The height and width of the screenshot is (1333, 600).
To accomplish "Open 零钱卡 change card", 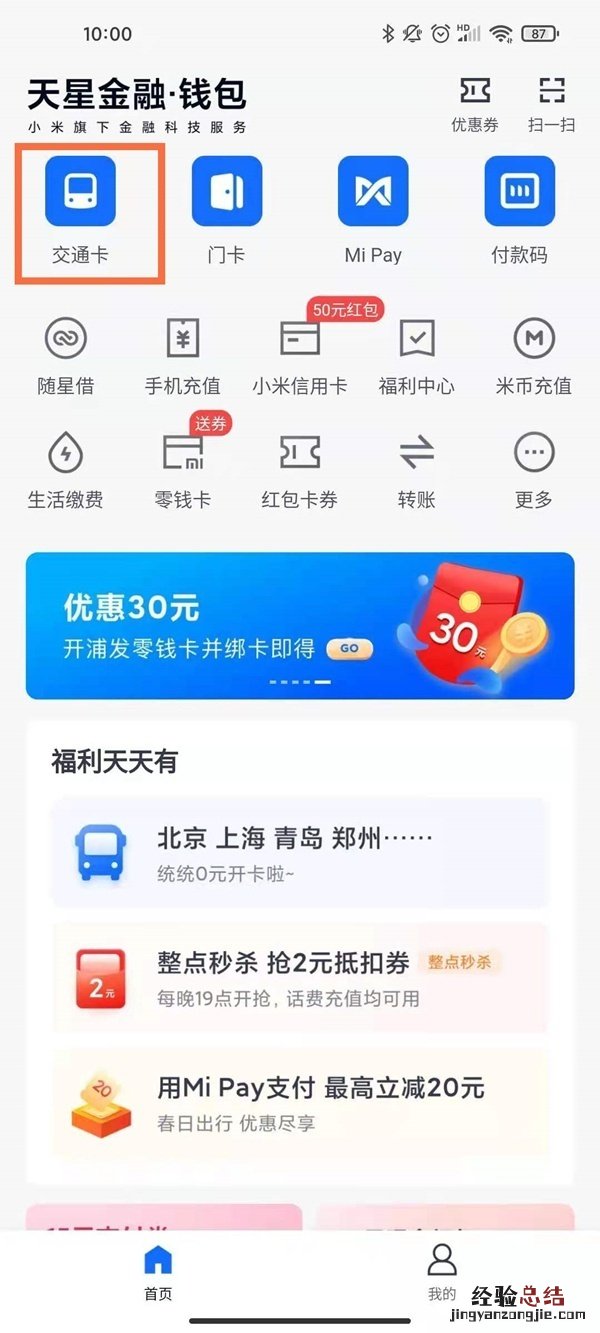I will click(x=182, y=470).
